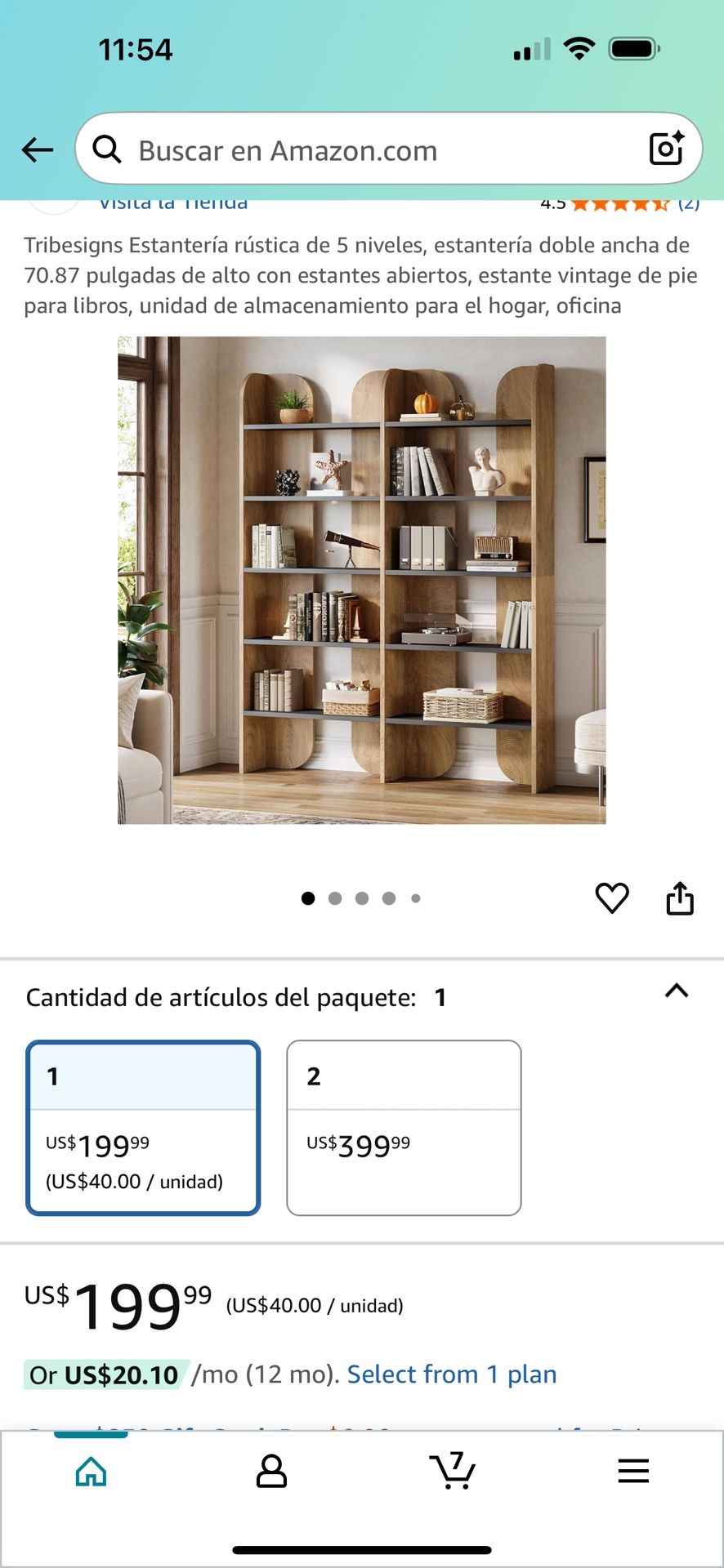
Task: Share the product using the share icon
Action: pos(680,896)
